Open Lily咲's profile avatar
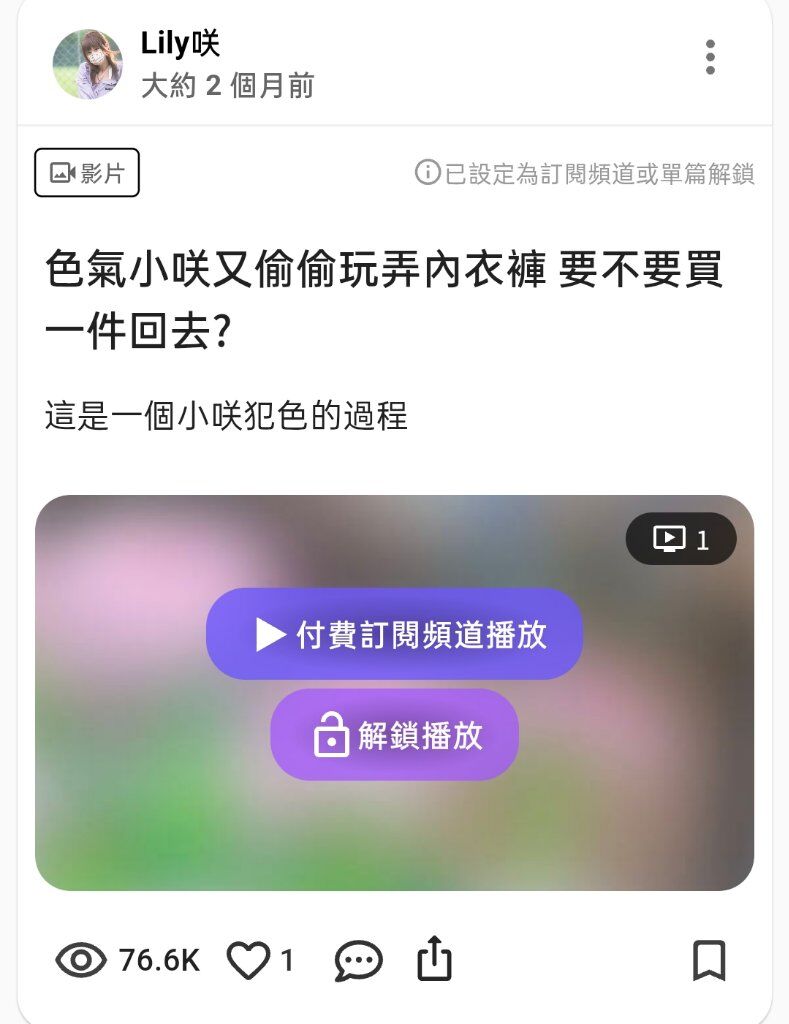 point(88,64)
